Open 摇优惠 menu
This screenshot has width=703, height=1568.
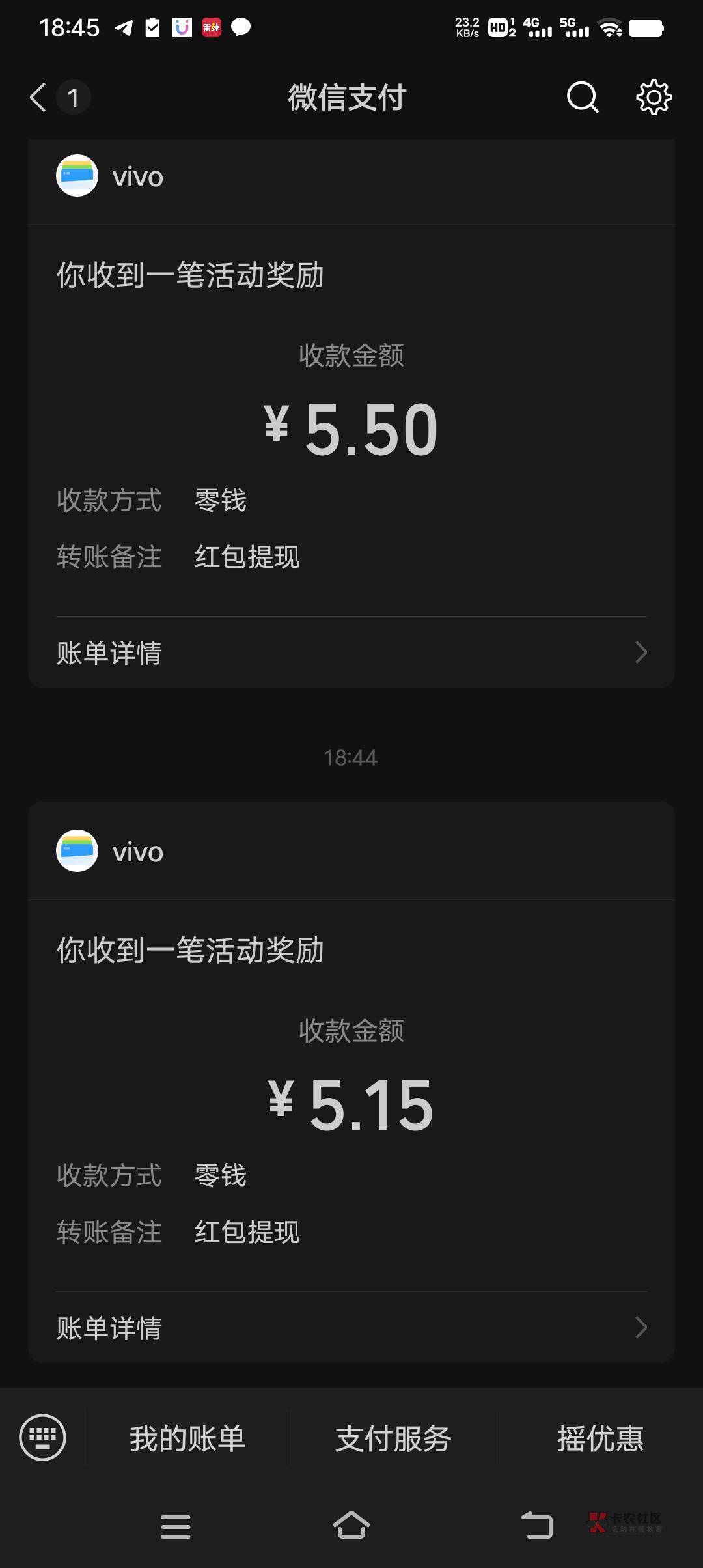tap(600, 1438)
